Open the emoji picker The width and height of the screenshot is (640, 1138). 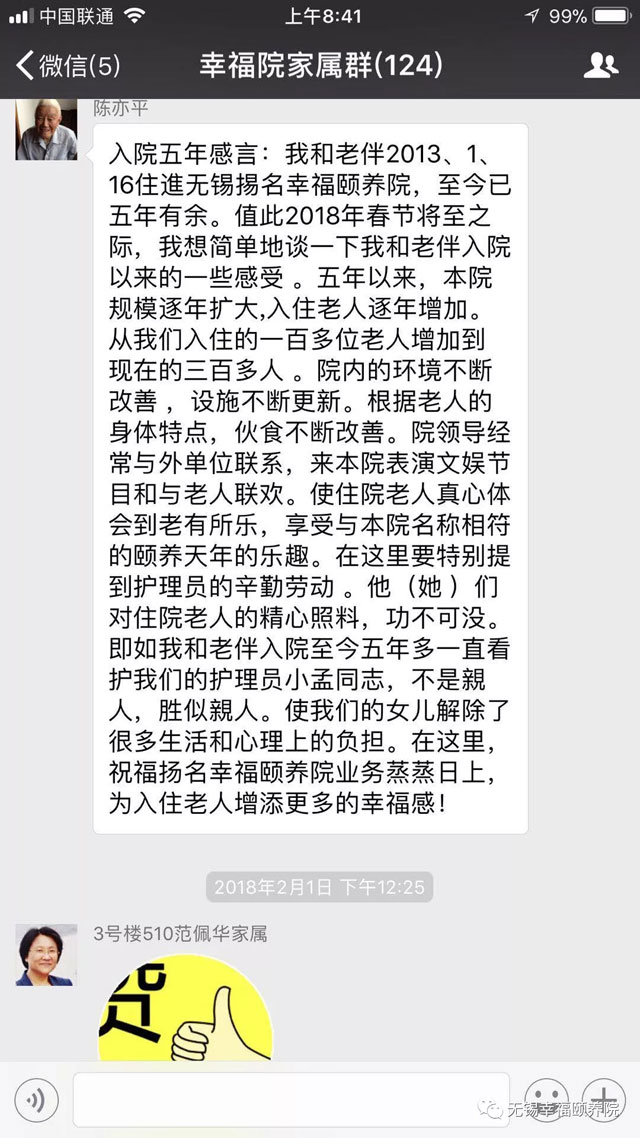(546, 1101)
